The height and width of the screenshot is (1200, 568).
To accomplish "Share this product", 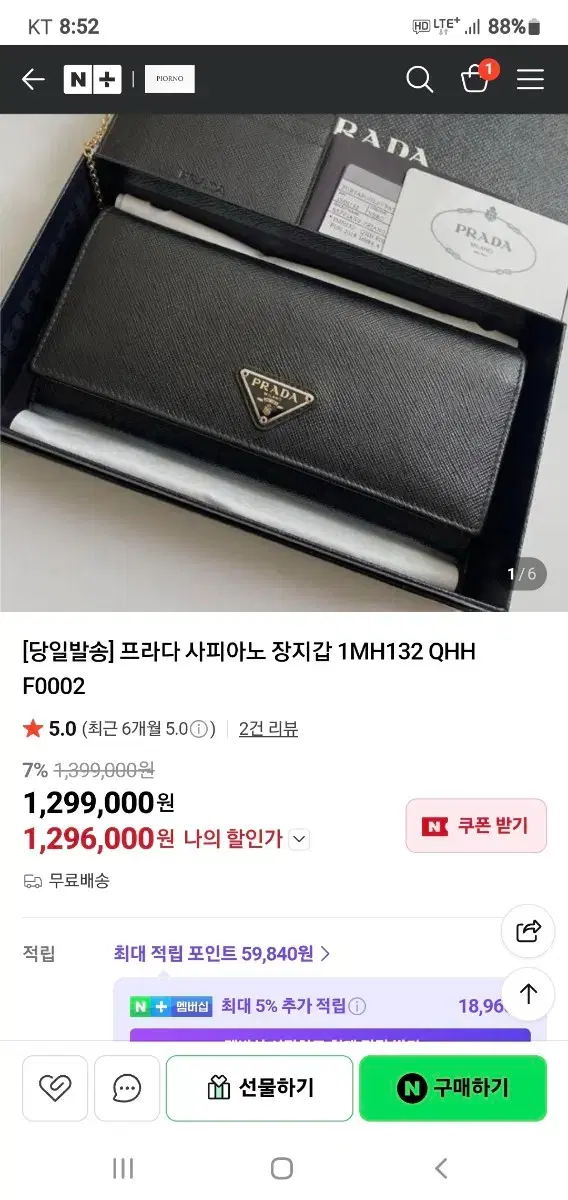I will coord(528,932).
